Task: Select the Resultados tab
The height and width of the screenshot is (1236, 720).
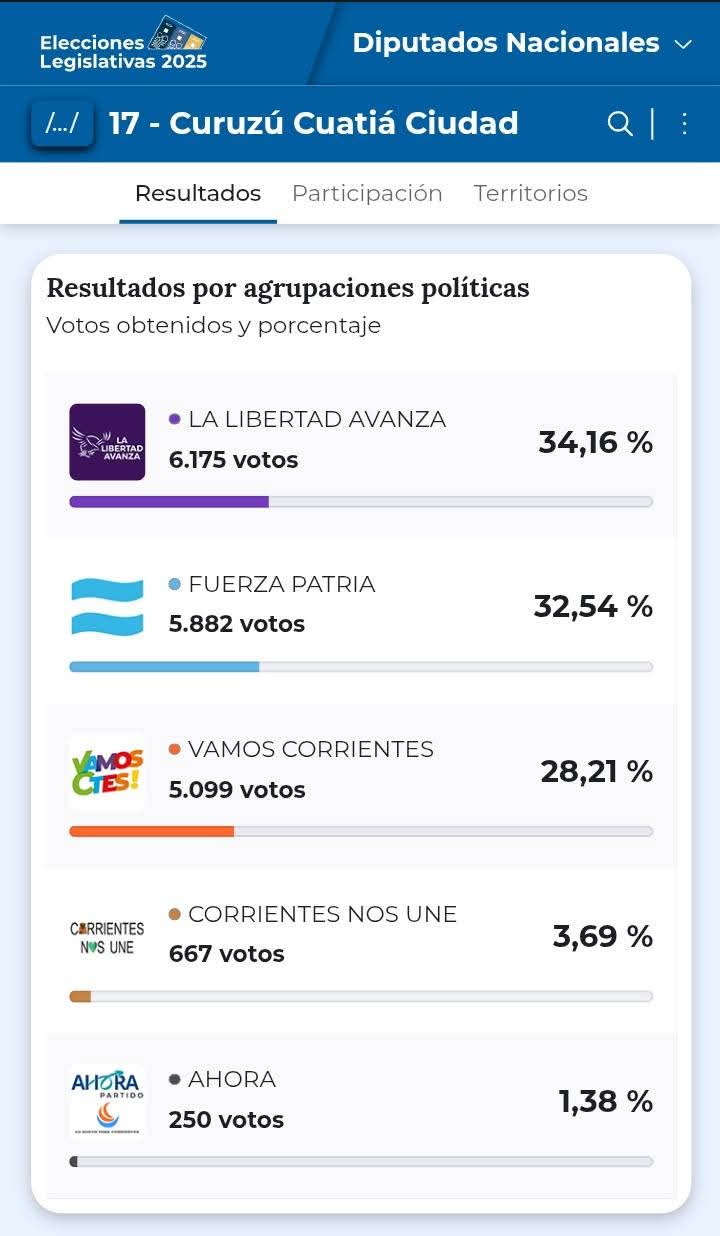Action: point(198,193)
